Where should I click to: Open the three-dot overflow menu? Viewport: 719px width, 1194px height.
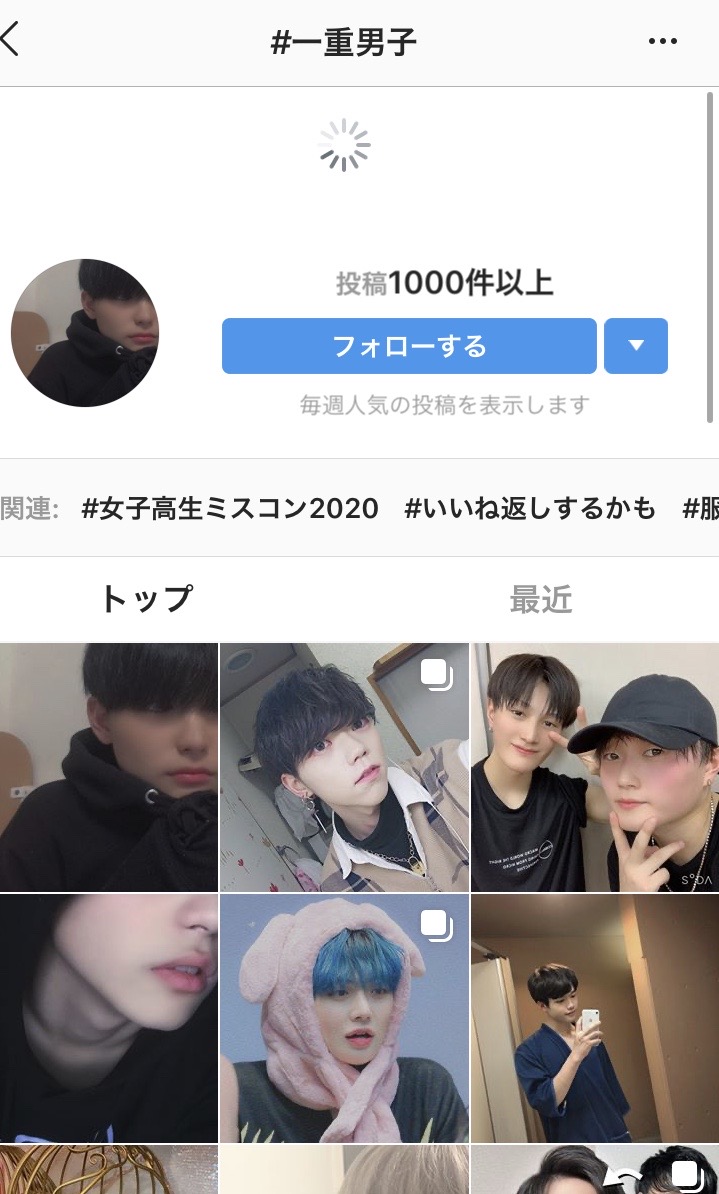pos(663,41)
